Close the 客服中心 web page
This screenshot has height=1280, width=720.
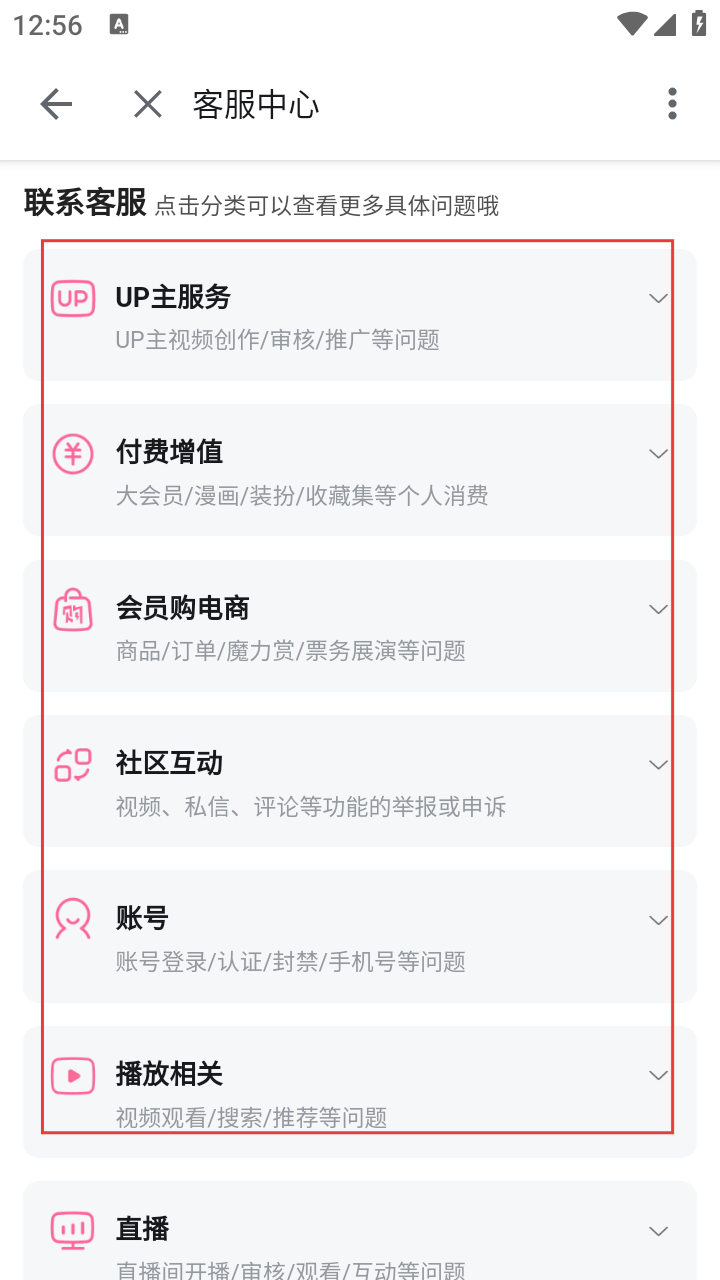148,104
